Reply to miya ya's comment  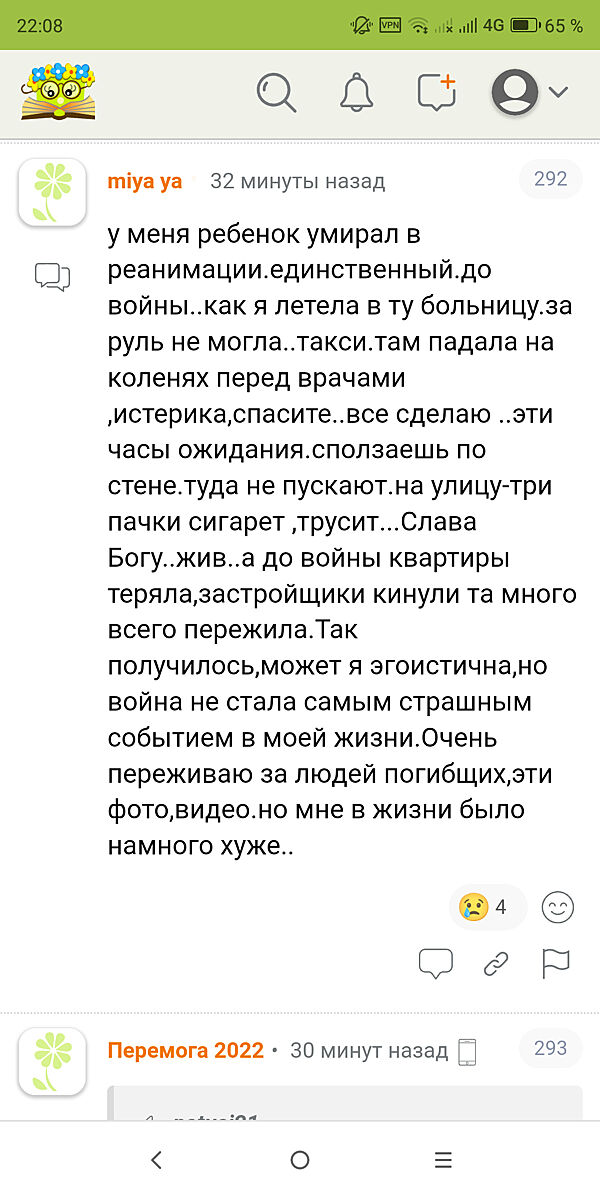[x=435, y=963]
